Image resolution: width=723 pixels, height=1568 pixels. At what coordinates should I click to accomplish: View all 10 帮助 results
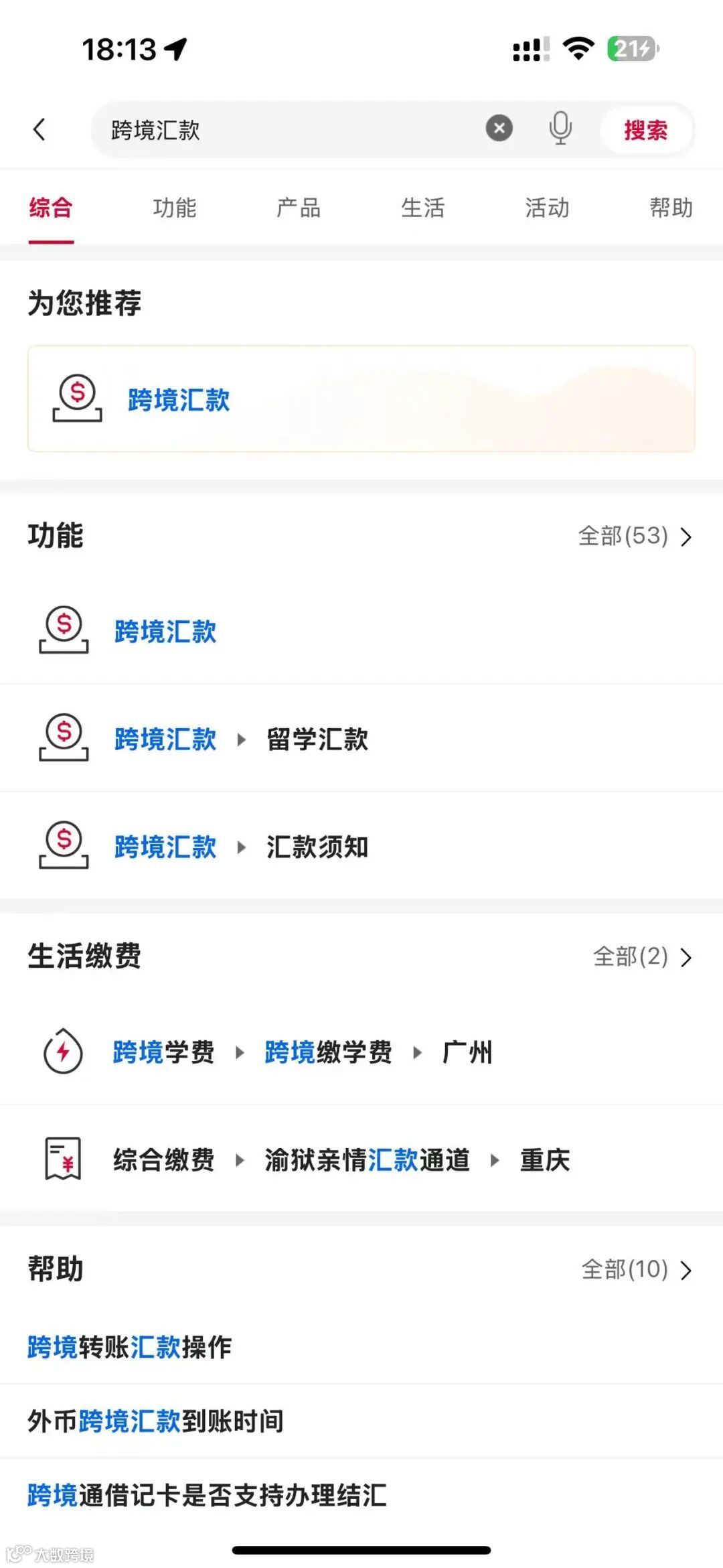(635, 1269)
